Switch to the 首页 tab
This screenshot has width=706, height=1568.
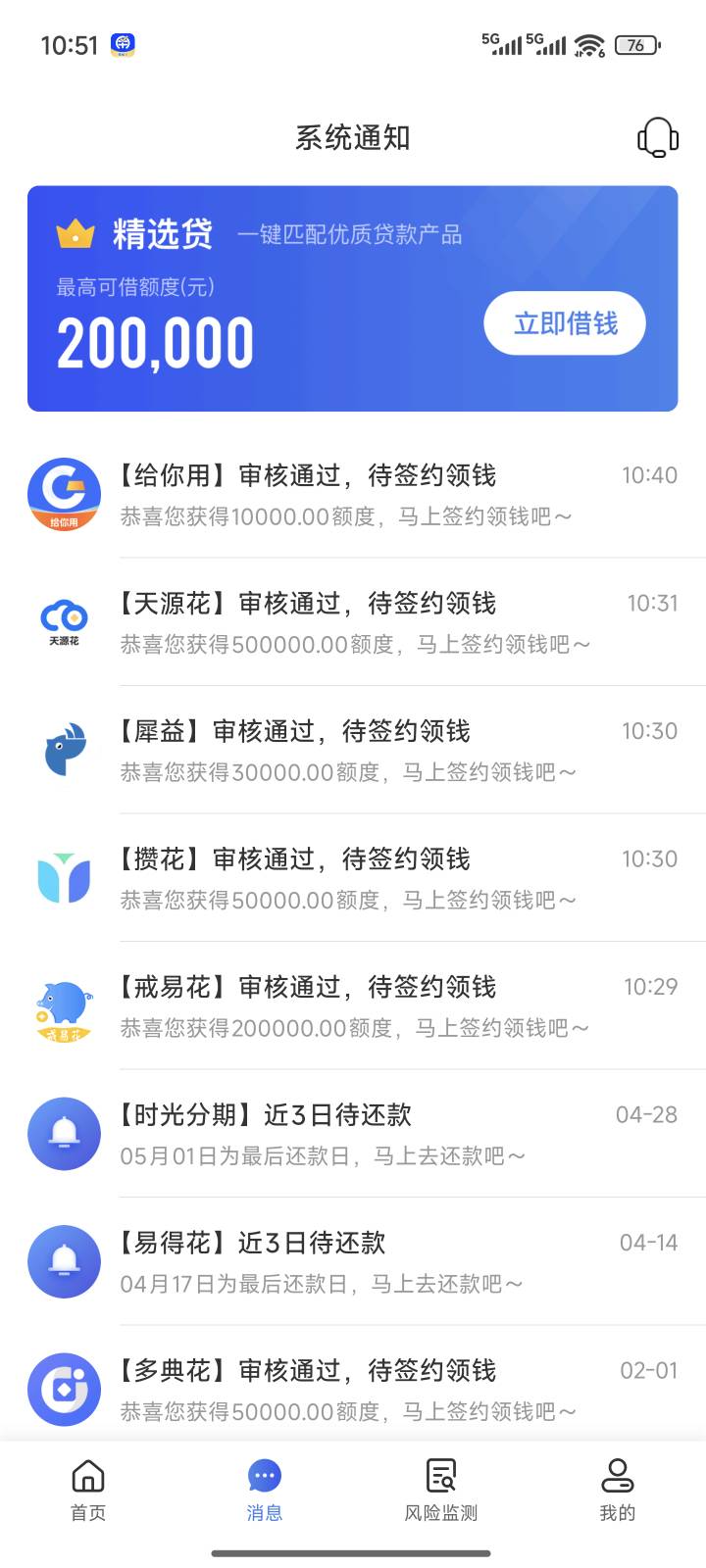[88, 1491]
